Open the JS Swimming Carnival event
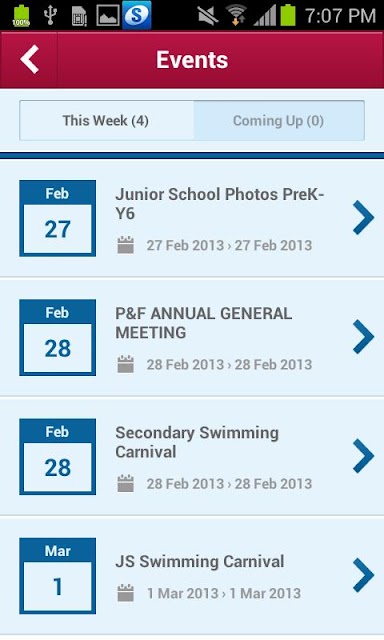This screenshot has width=384, height=640. point(192,576)
